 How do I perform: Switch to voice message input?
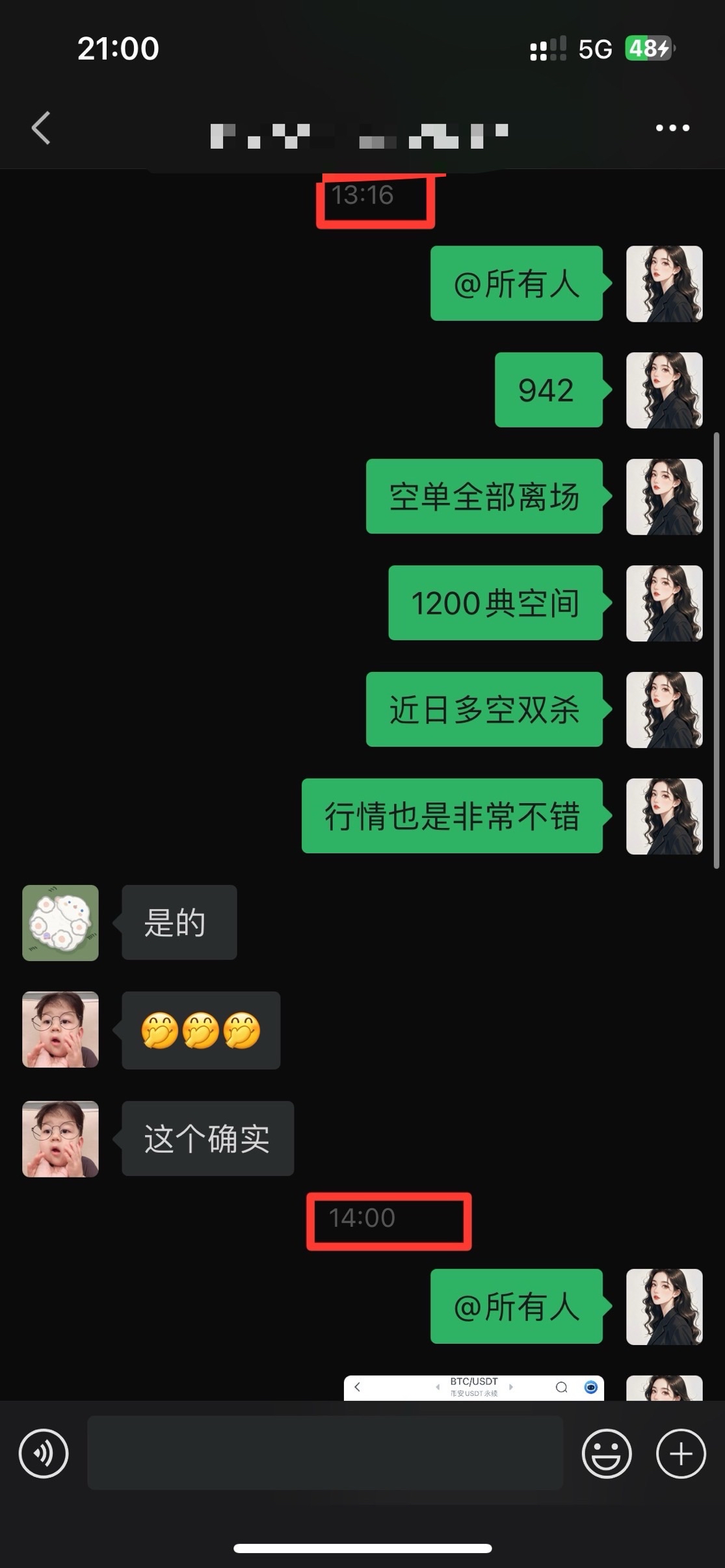pyautogui.click(x=44, y=1454)
